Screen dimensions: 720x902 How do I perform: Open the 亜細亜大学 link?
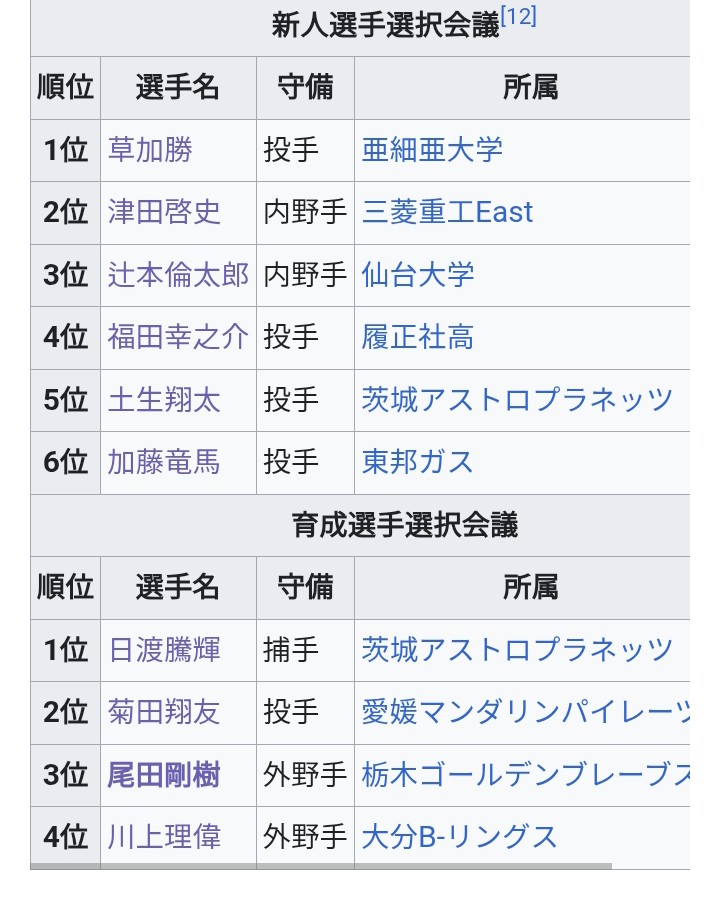click(x=432, y=150)
